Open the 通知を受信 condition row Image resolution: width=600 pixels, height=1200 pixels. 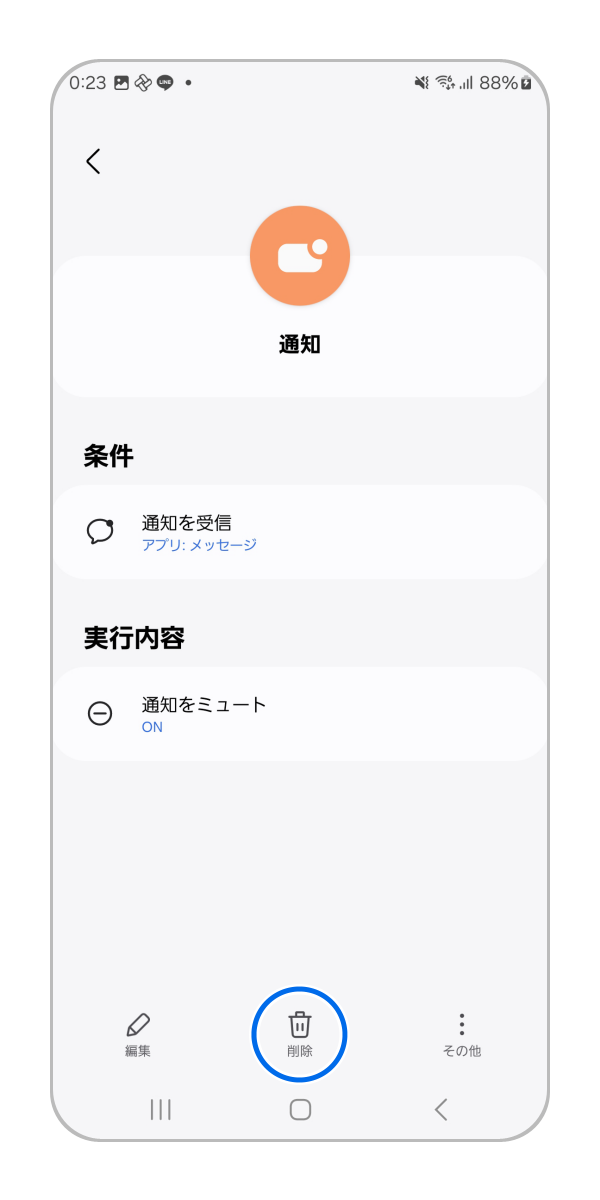(300, 532)
